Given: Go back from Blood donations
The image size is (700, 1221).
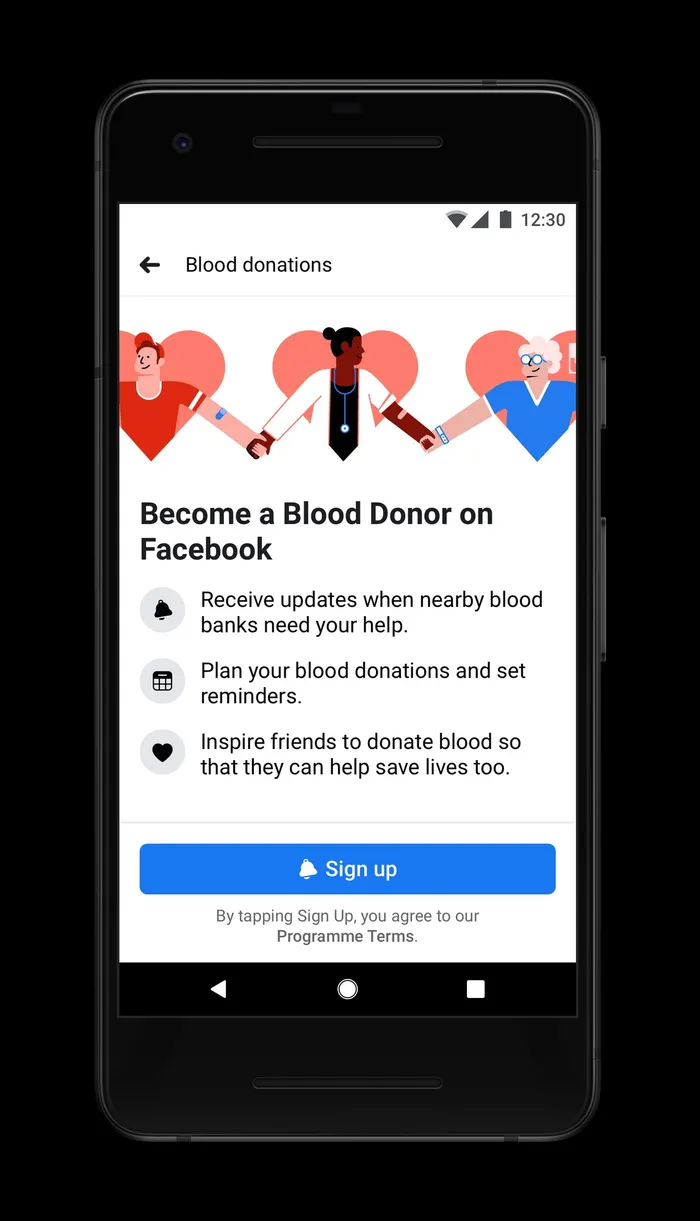Looking at the screenshot, I should 150,265.
